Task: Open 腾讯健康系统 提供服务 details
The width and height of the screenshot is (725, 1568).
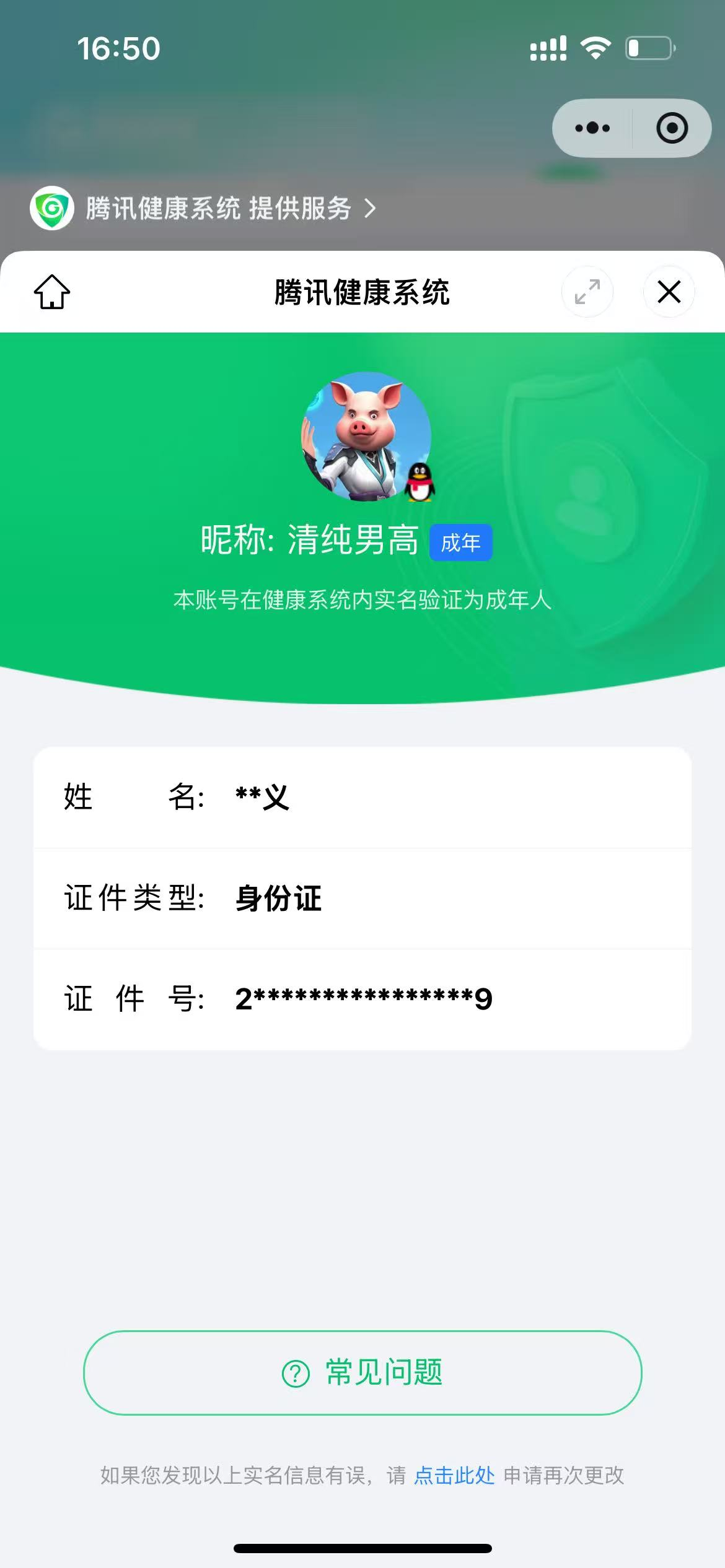Action: pyautogui.click(x=217, y=209)
